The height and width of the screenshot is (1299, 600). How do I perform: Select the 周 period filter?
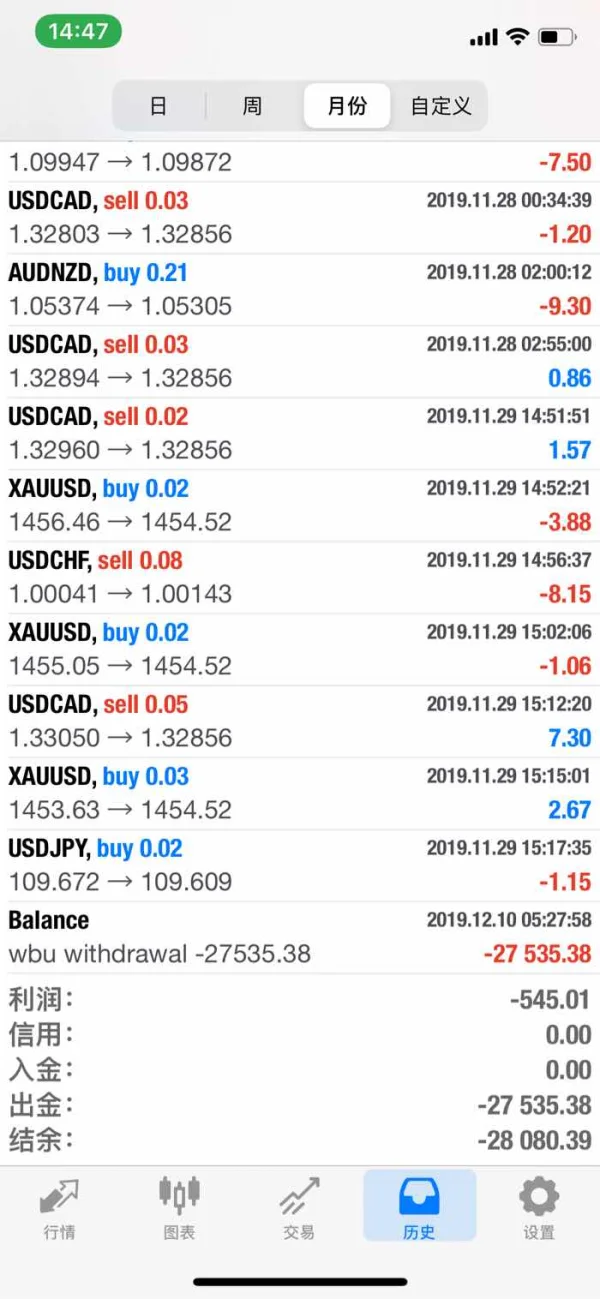(252, 106)
